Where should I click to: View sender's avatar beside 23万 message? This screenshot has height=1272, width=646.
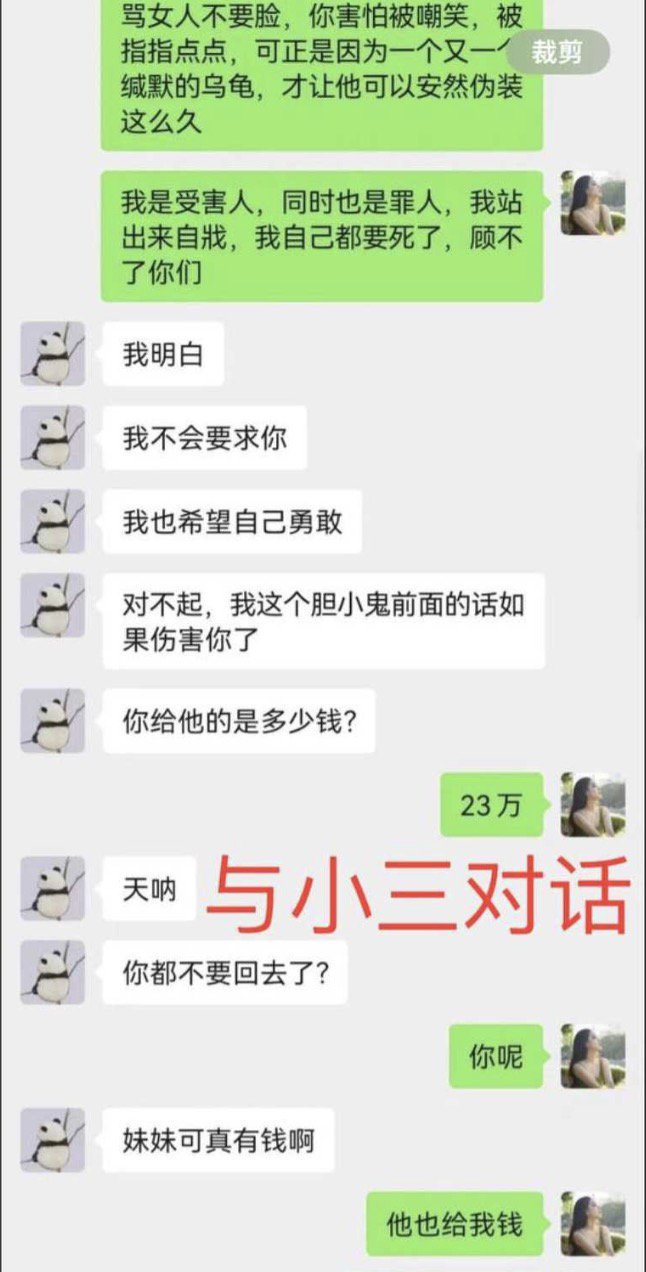pyautogui.click(x=593, y=805)
